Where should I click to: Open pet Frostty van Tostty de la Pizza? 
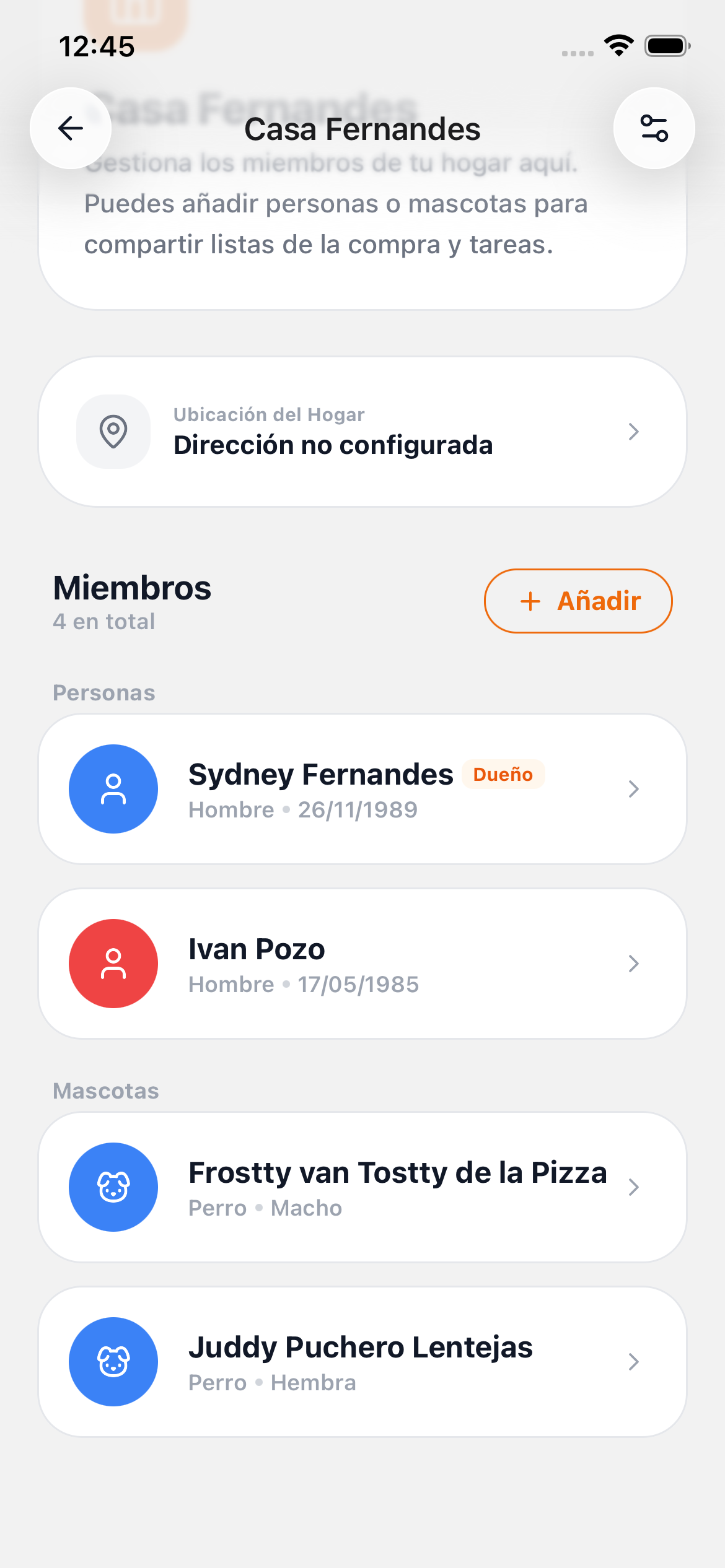click(x=362, y=1187)
